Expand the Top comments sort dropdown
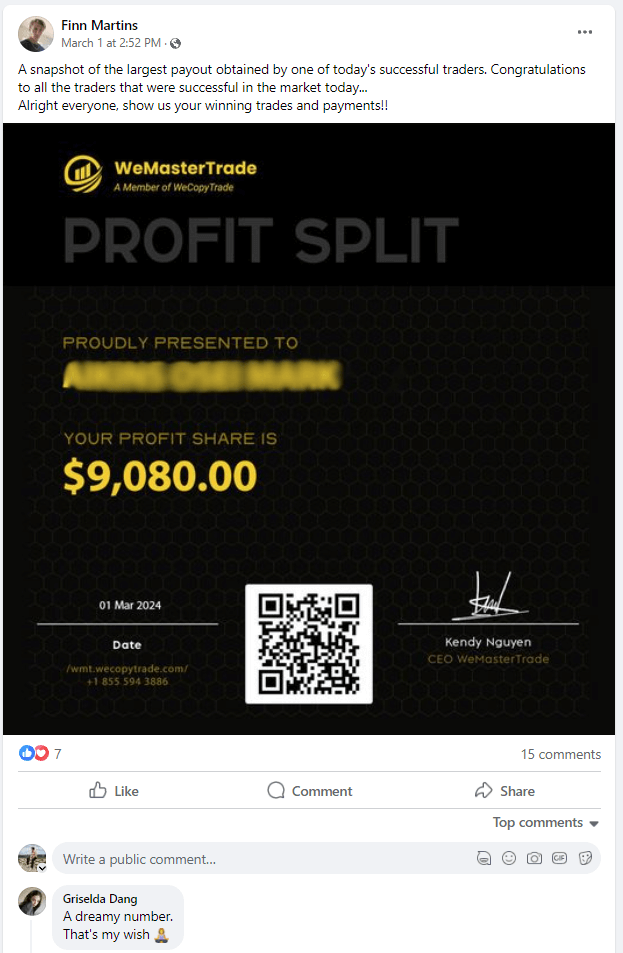 pyautogui.click(x=545, y=822)
